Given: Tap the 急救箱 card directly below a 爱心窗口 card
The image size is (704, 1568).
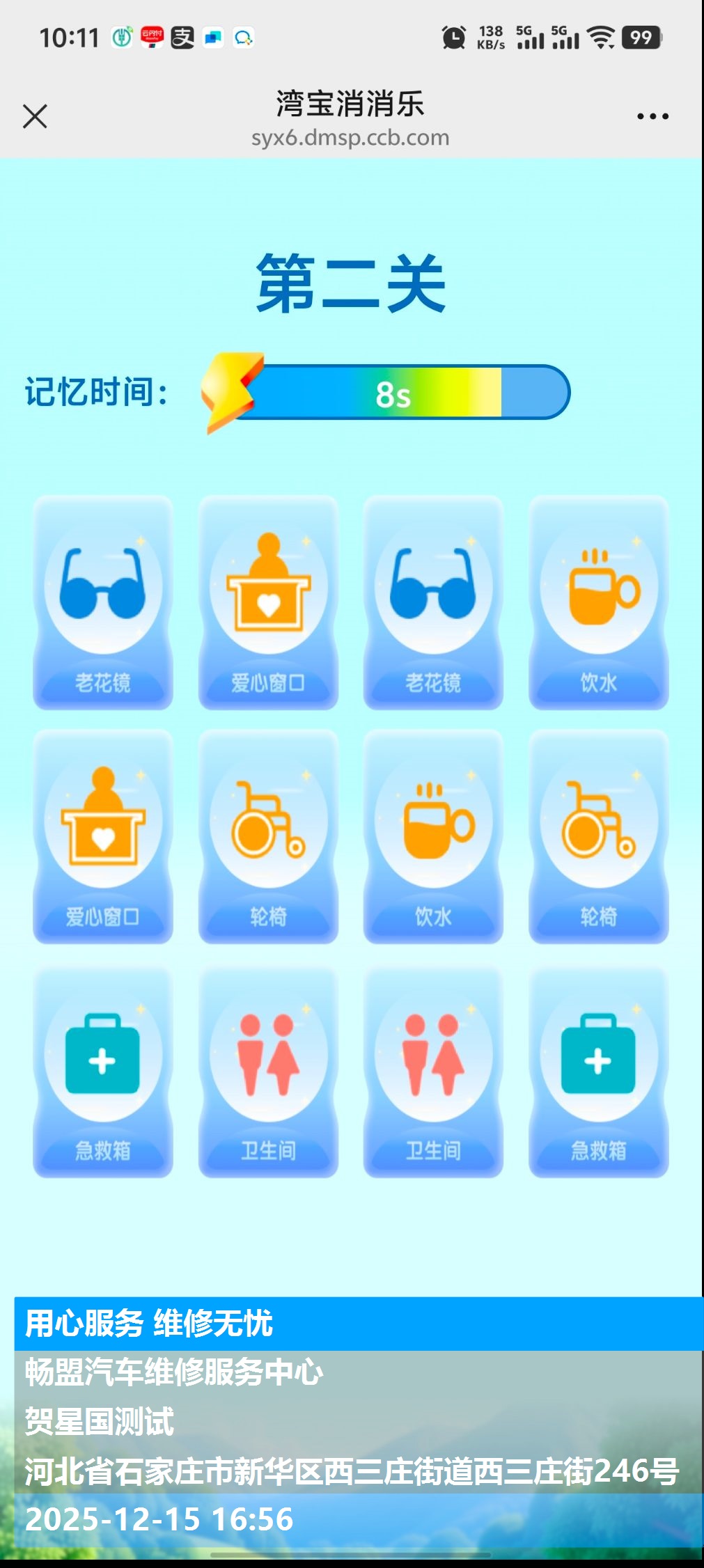Looking at the screenshot, I should tap(103, 1071).
